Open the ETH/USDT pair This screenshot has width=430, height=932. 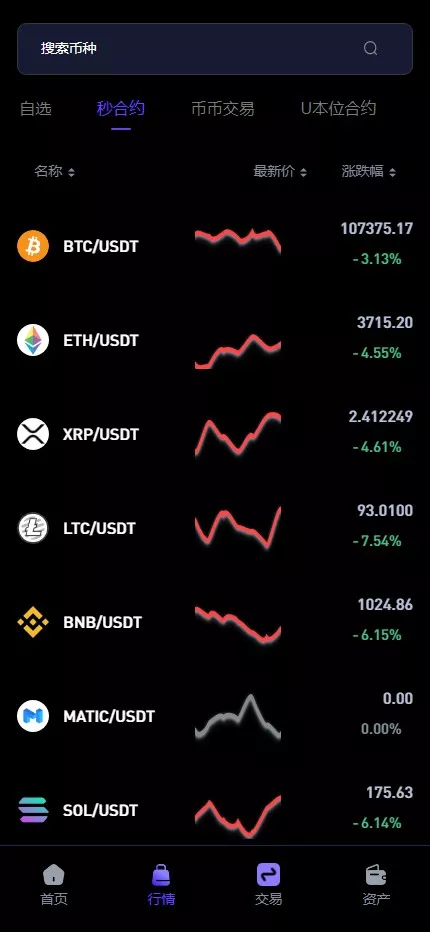tap(215, 340)
